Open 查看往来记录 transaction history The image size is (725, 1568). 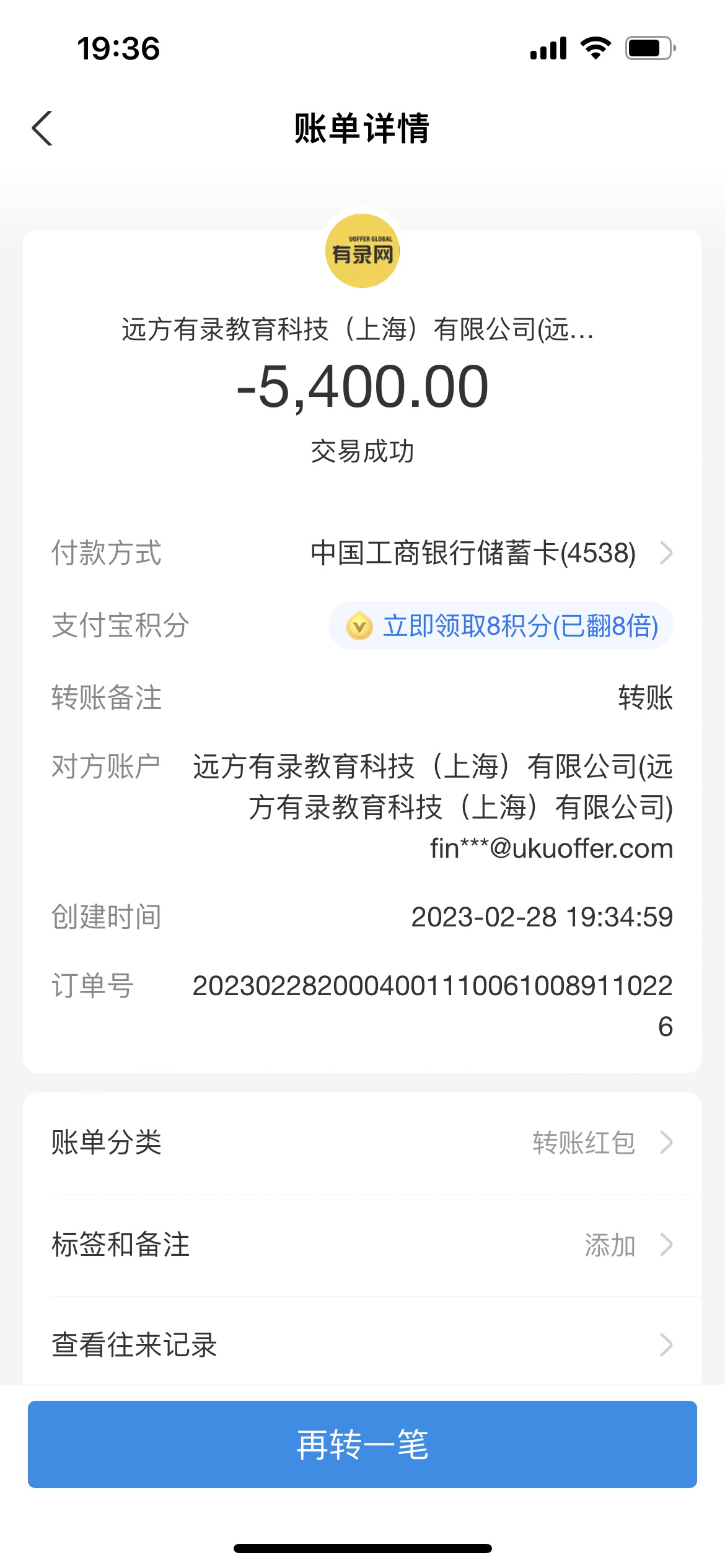(362, 1345)
